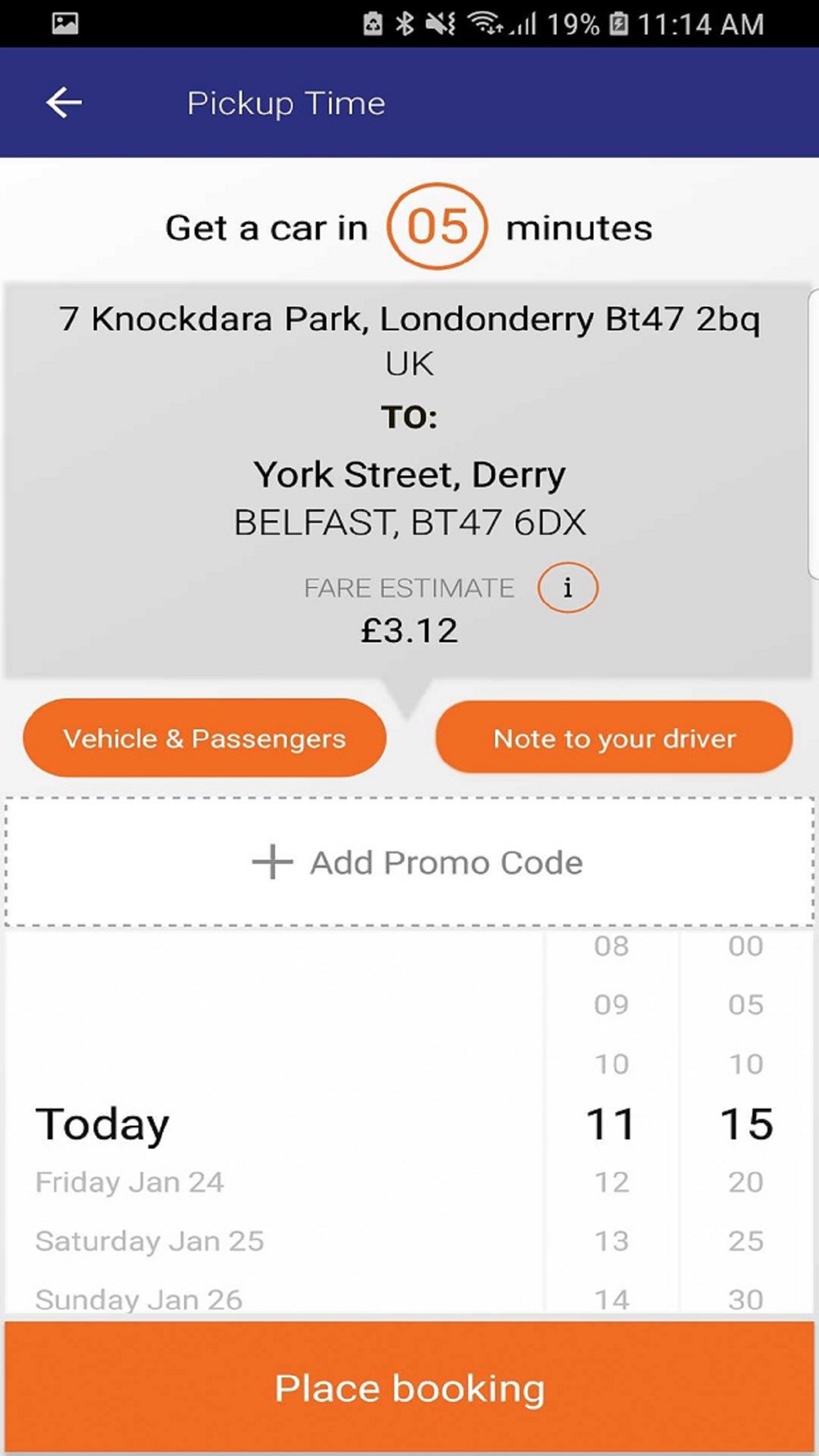Go back using the arrow icon

pyautogui.click(x=64, y=103)
